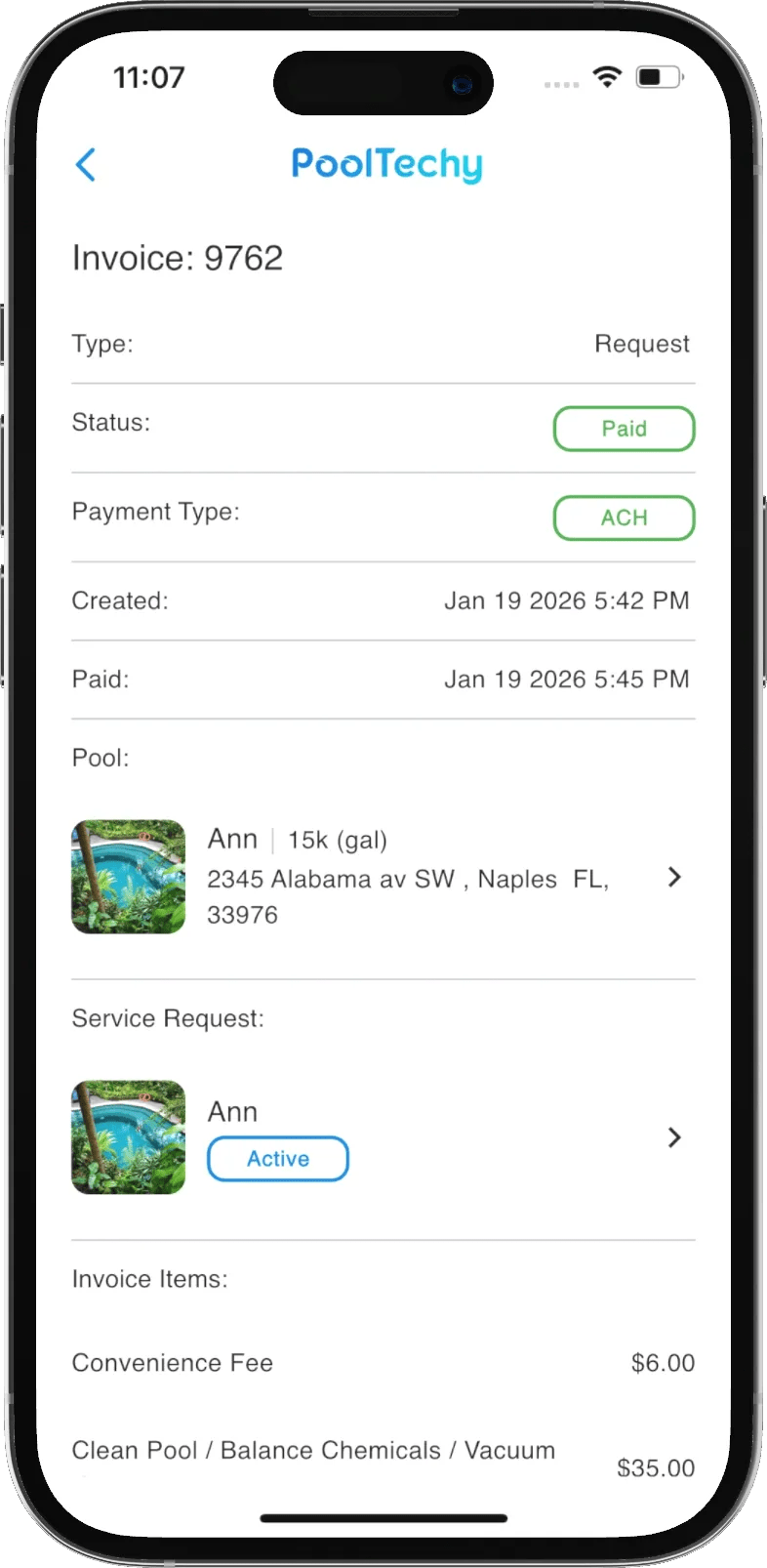This screenshot has width=767, height=1568.
Task: Go back using the top-left arrow
Action: [86, 165]
